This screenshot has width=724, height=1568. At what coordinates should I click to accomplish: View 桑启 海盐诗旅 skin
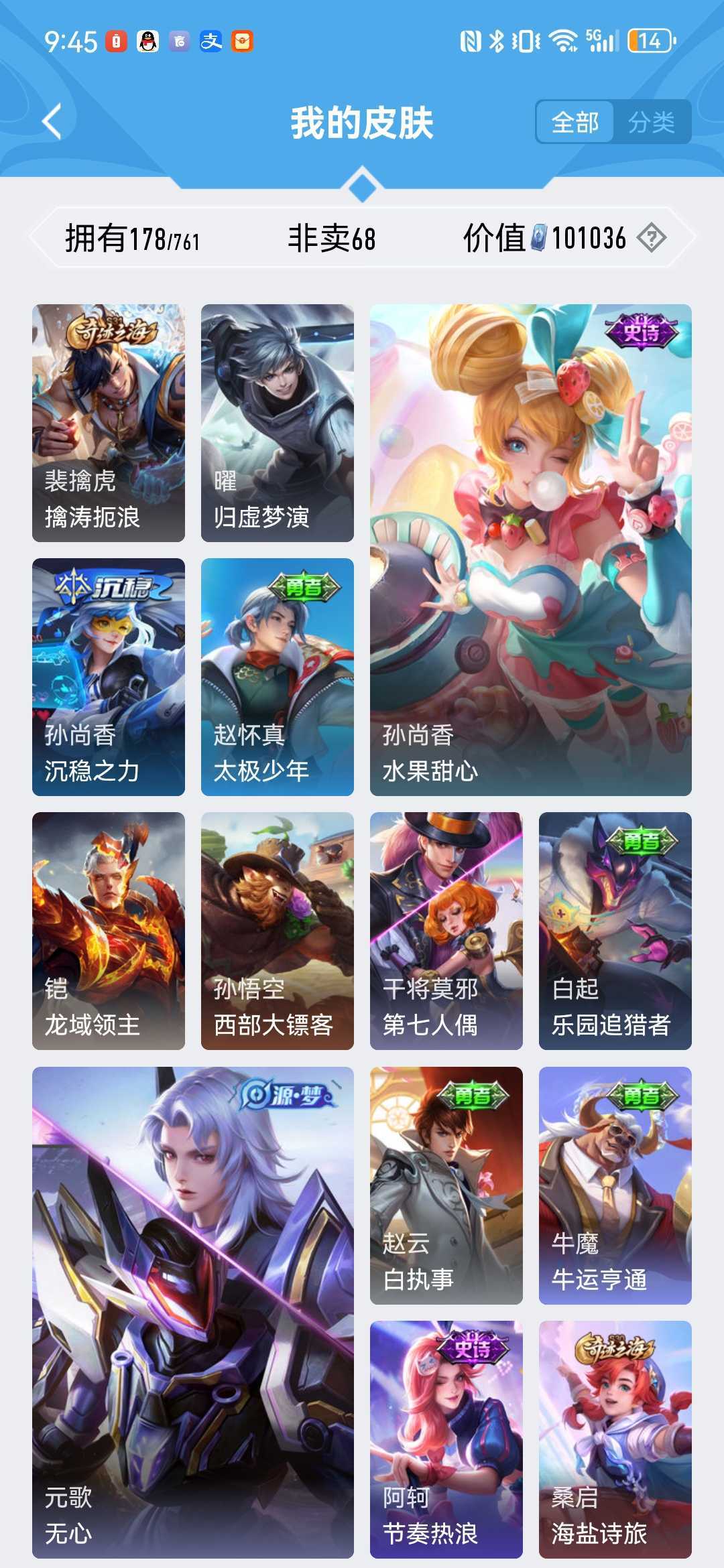(x=615, y=1439)
